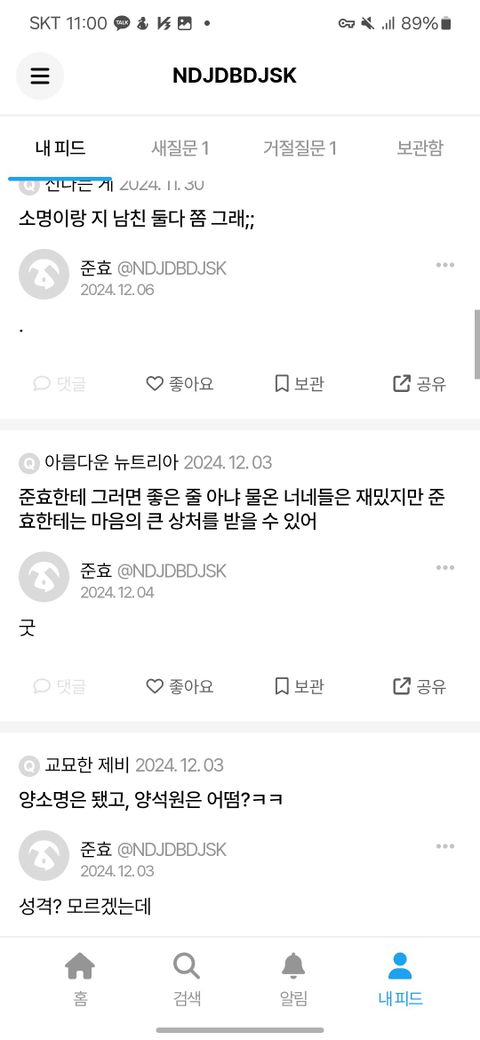
Task: Go to the 홈 tab
Action: [80, 979]
